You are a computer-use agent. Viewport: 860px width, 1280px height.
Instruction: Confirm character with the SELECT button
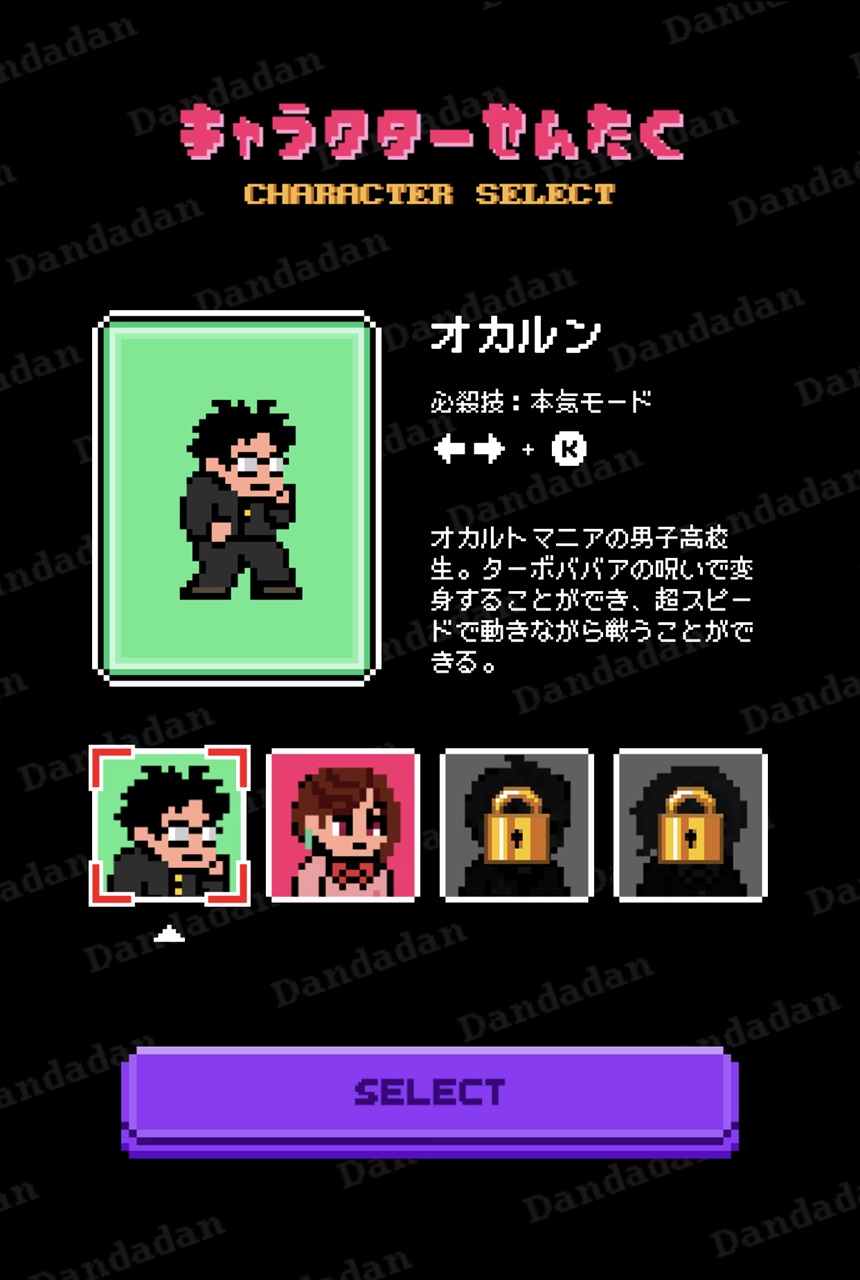click(429, 1093)
